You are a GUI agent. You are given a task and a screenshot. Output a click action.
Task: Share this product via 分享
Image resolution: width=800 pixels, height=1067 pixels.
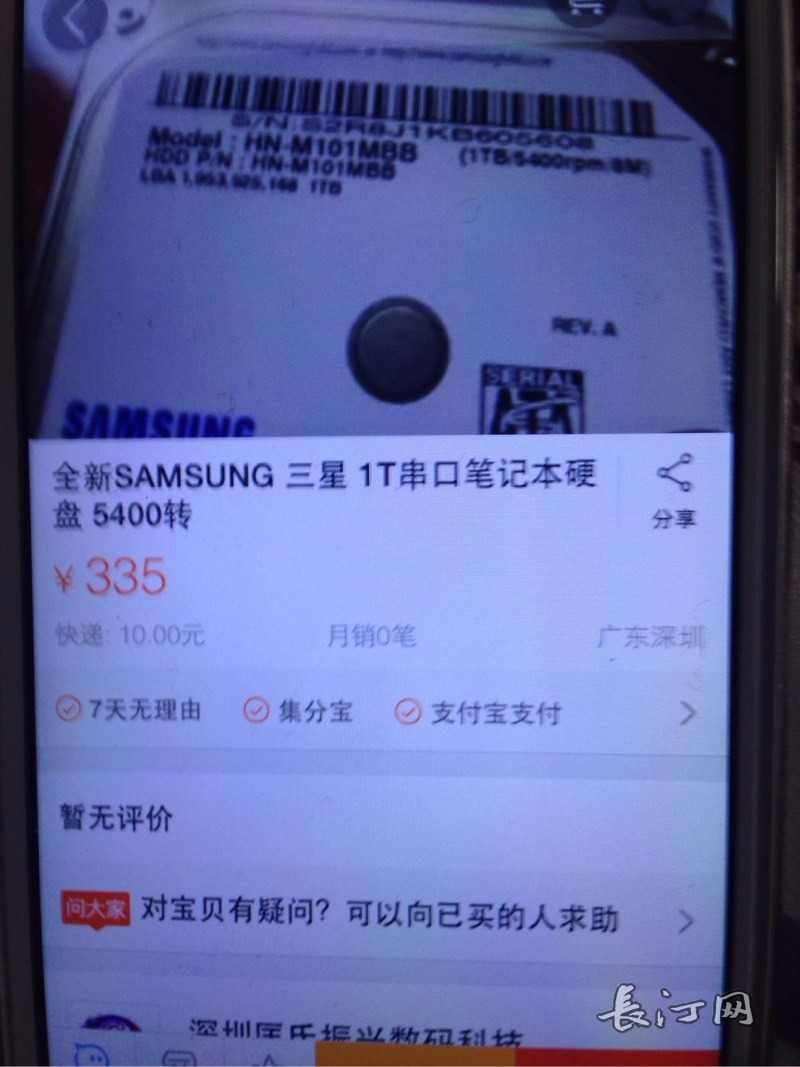tap(673, 490)
